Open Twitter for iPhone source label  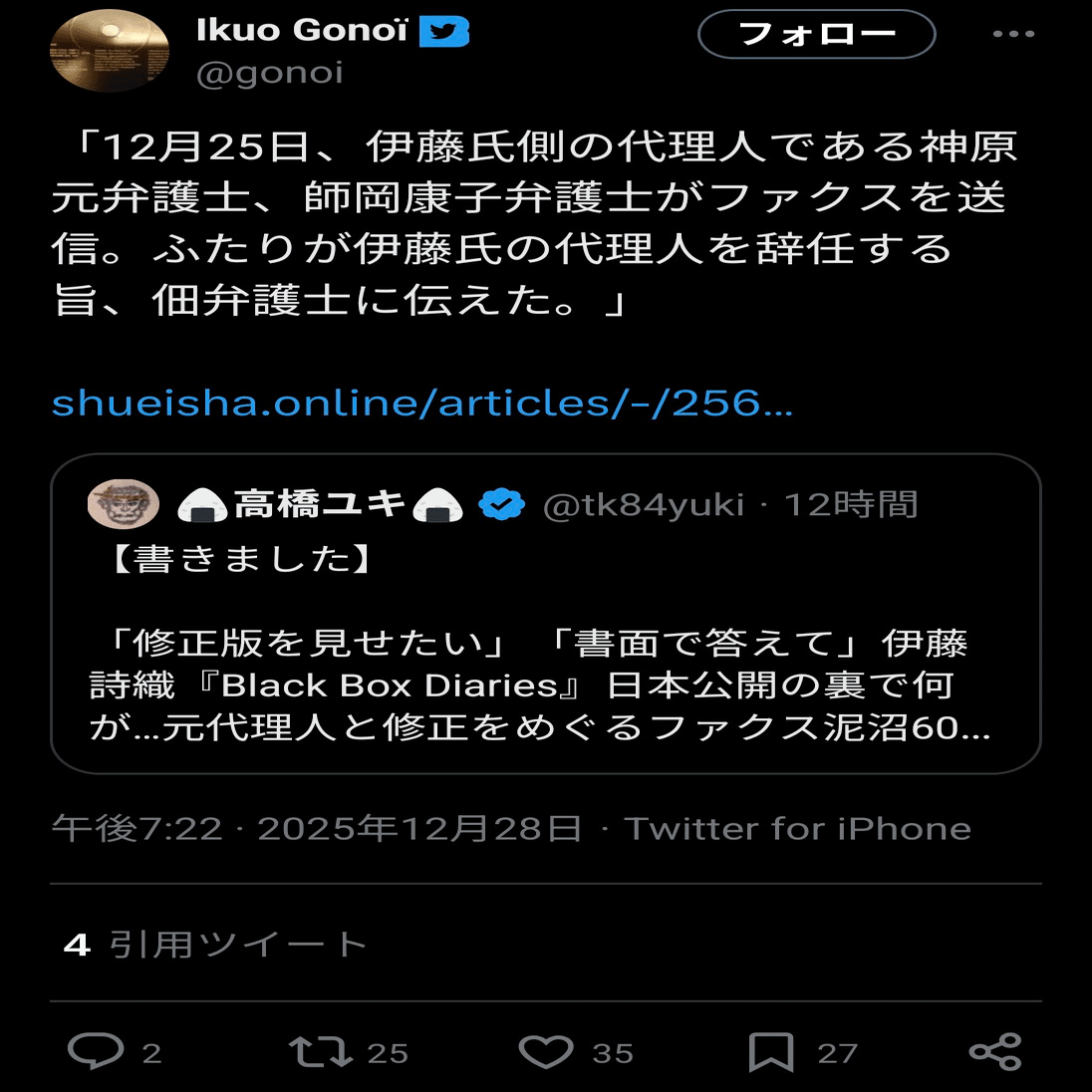coord(797,829)
